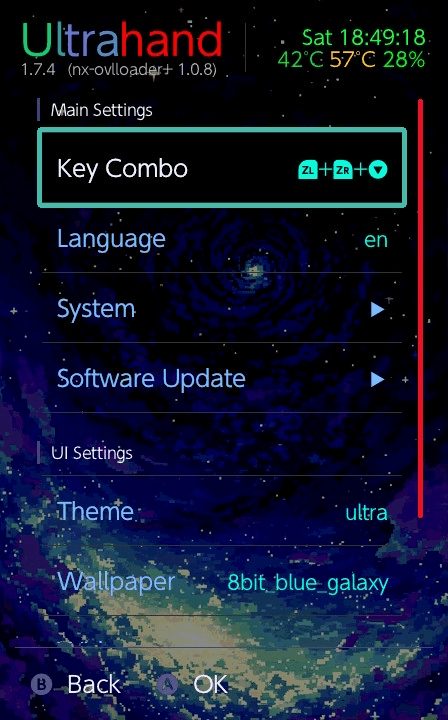Change the Language setting

222,239
